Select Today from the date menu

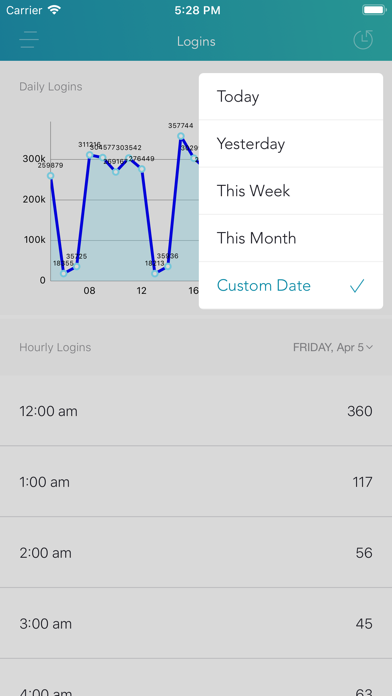pos(291,97)
